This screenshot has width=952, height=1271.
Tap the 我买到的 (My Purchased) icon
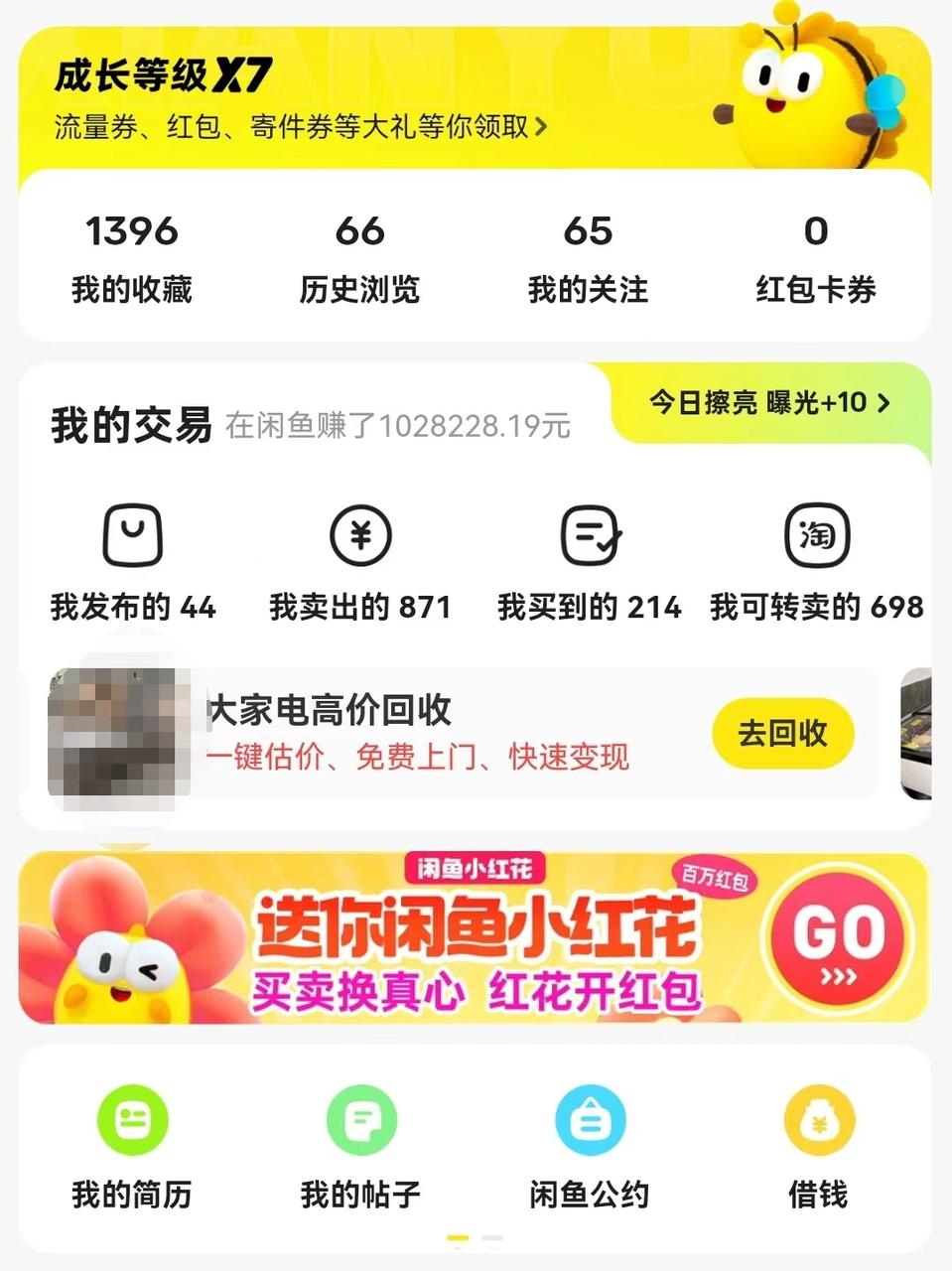point(590,536)
